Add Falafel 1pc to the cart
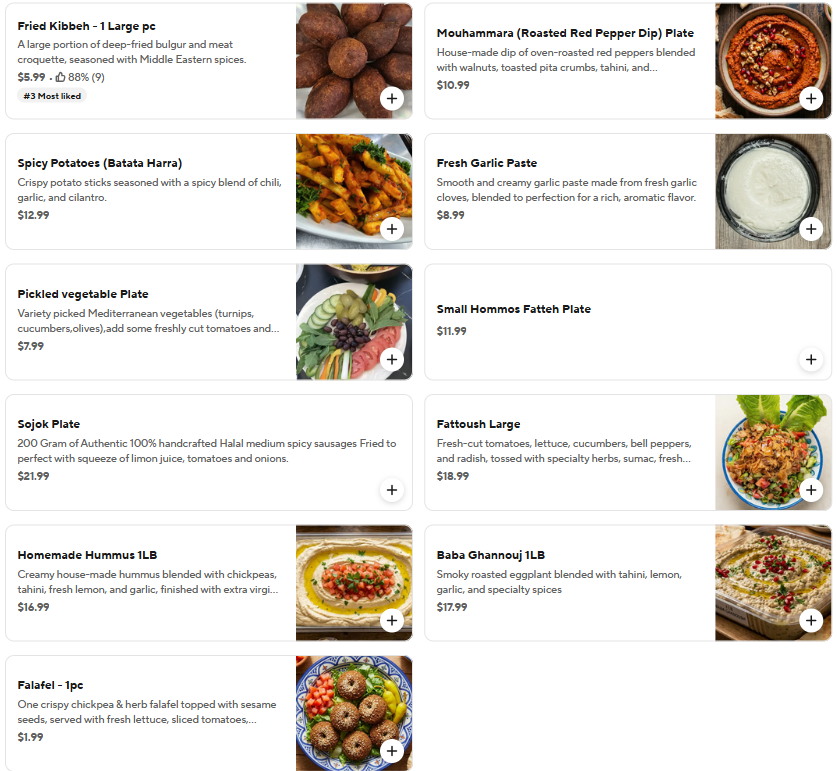Image resolution: width=837 pixels, height=771 pixels. point(392,751)
